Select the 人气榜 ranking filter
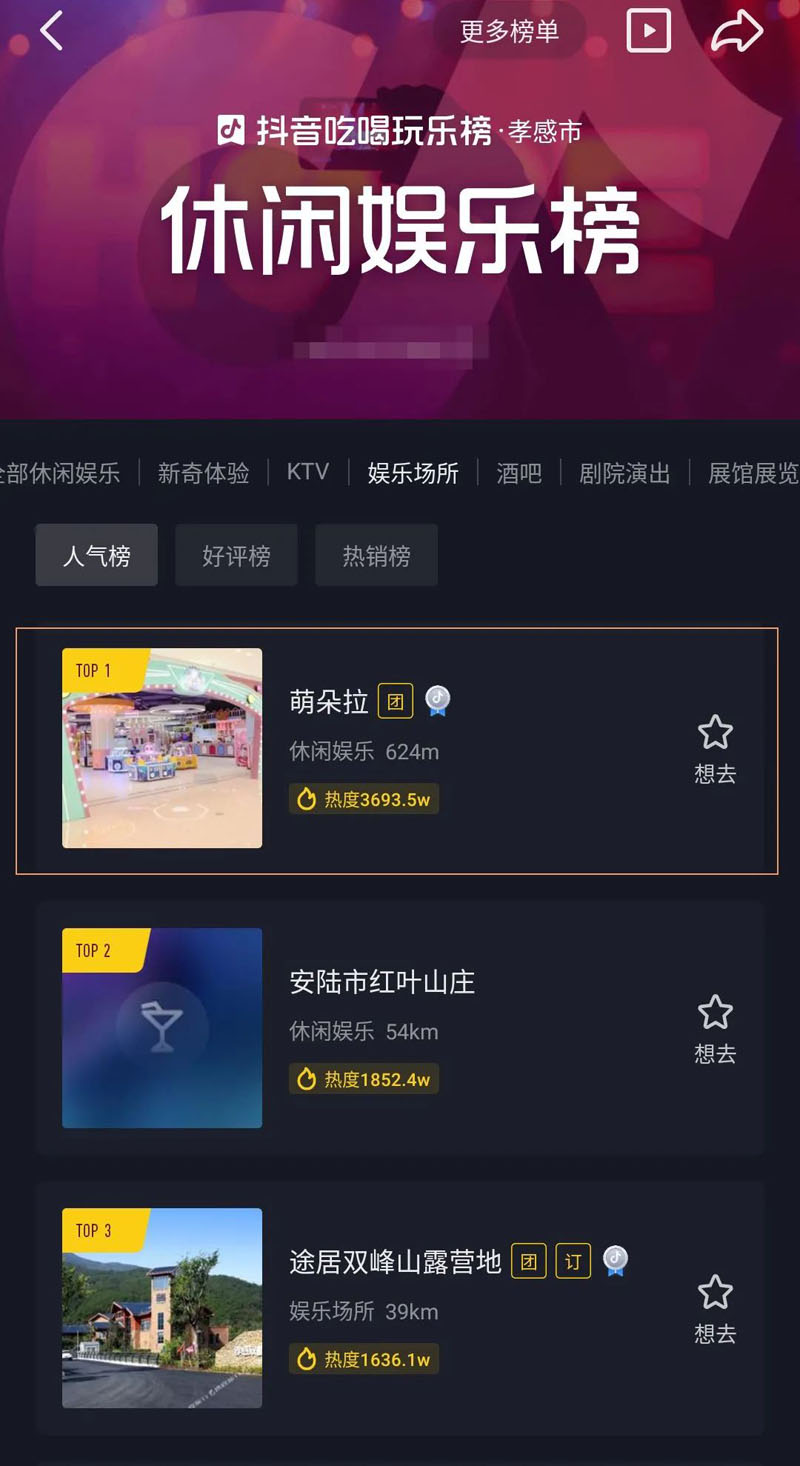Viewport: 800px width, 1466px height. pos(97,555)
